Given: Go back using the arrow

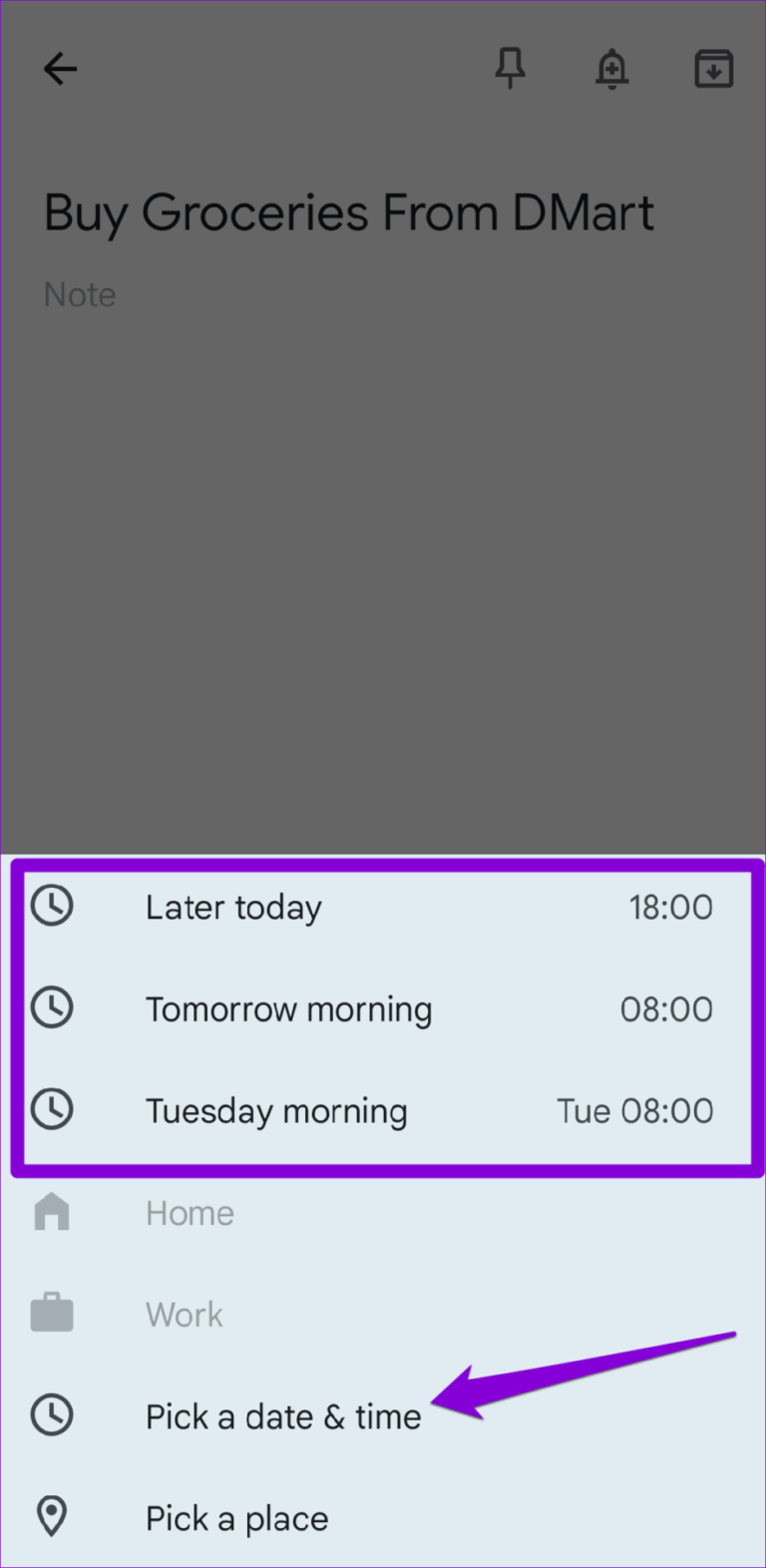Looking at the screenshot, I should coord(61,69).
